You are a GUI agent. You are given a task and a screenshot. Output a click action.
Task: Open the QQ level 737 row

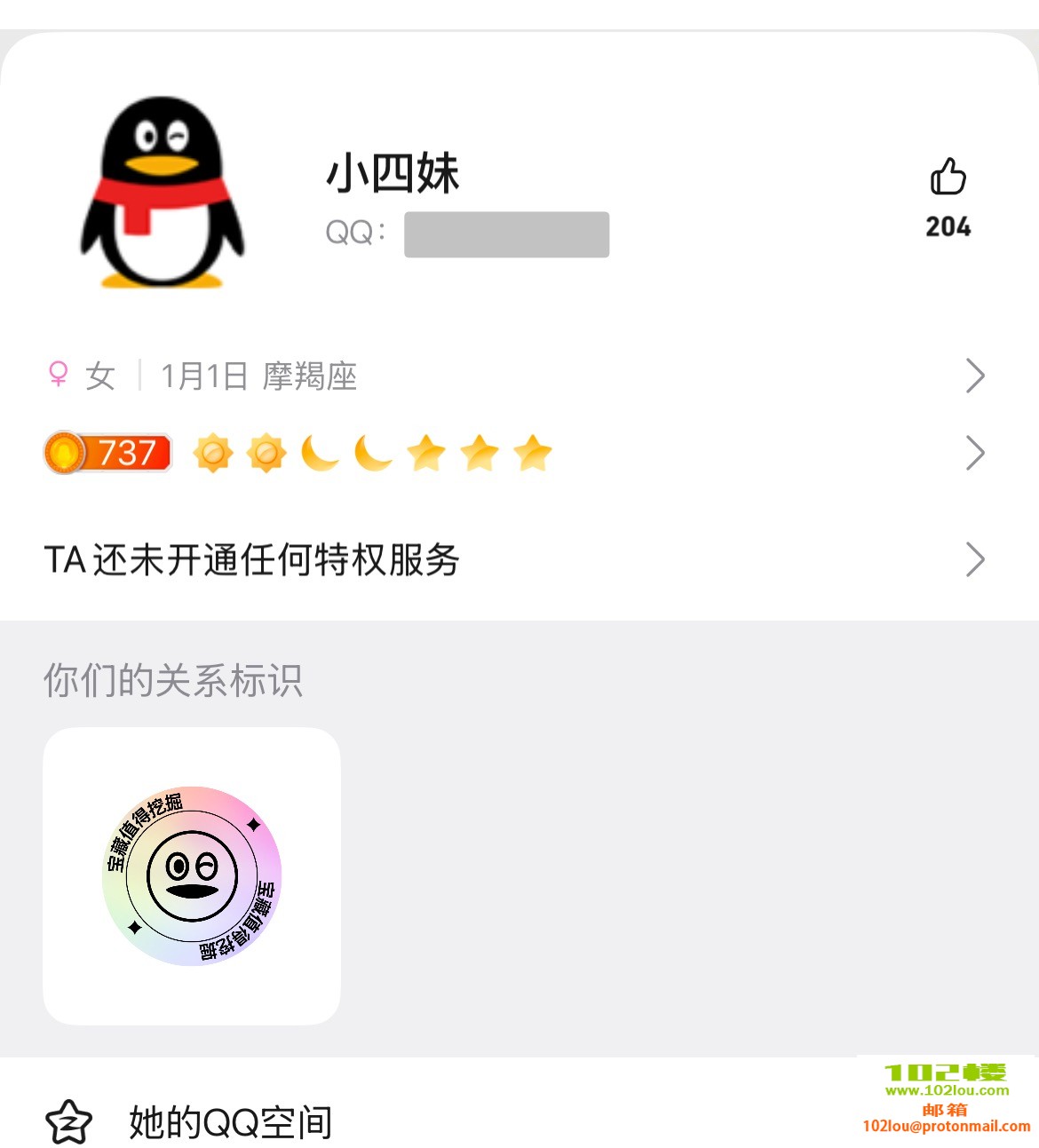(515, 454)
